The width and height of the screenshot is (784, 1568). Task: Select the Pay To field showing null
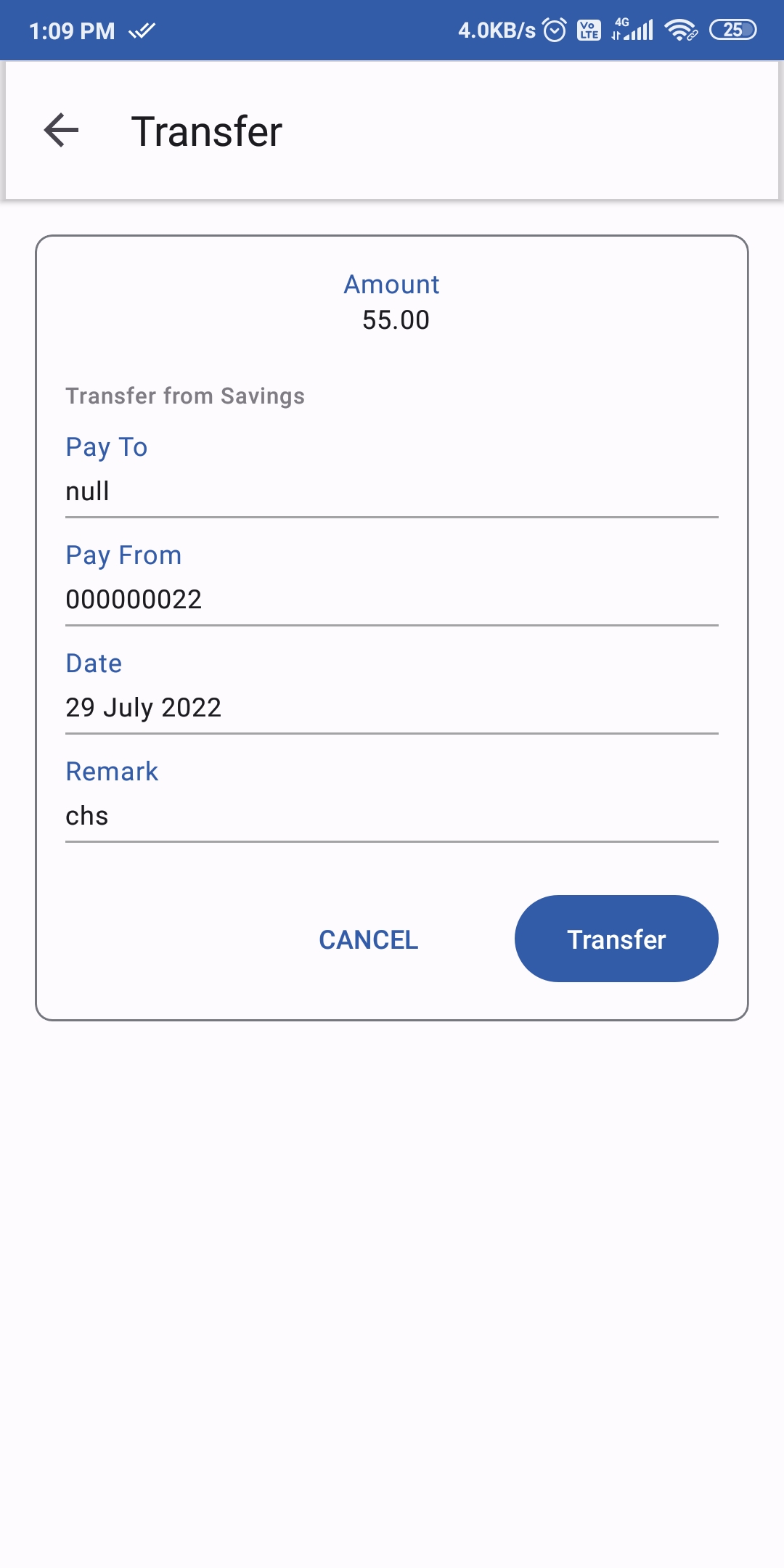(392, 491)
